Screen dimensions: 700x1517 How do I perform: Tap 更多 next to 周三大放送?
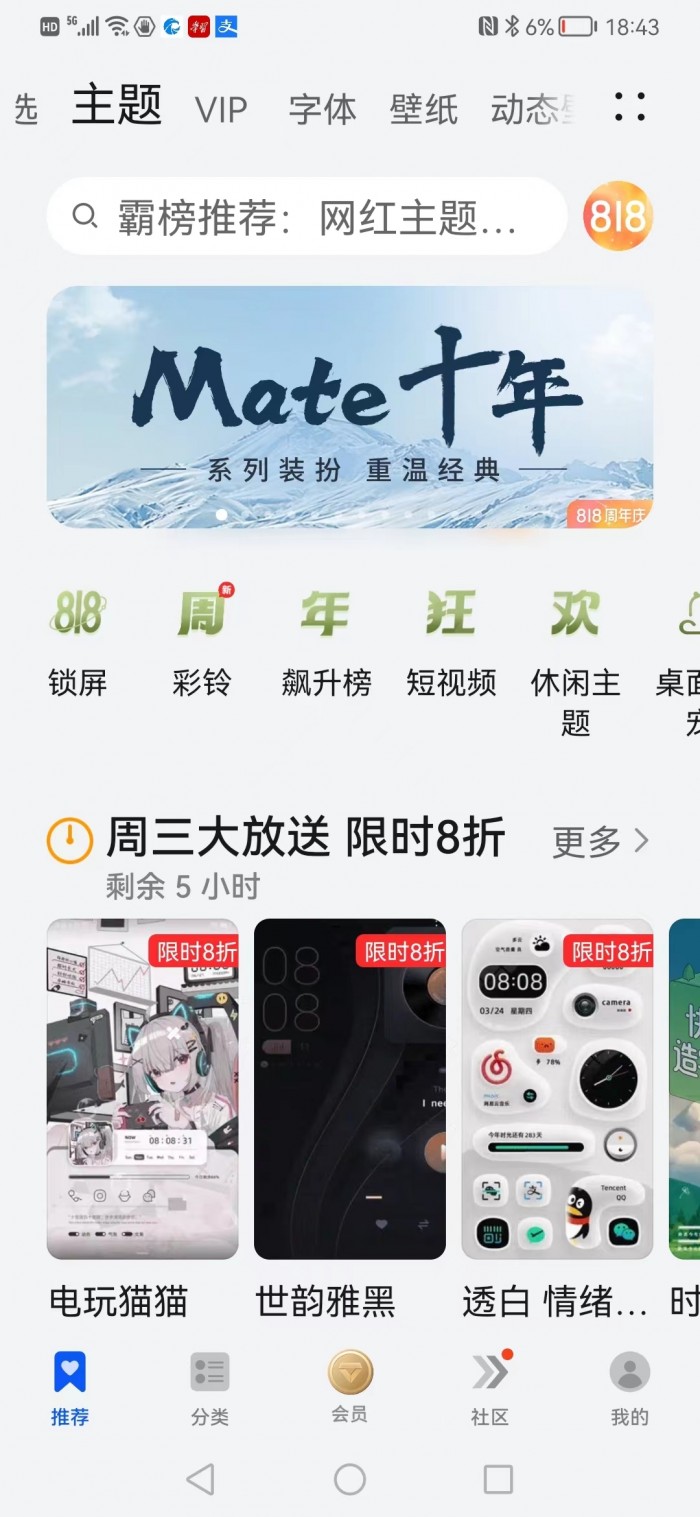coord(600,842)
